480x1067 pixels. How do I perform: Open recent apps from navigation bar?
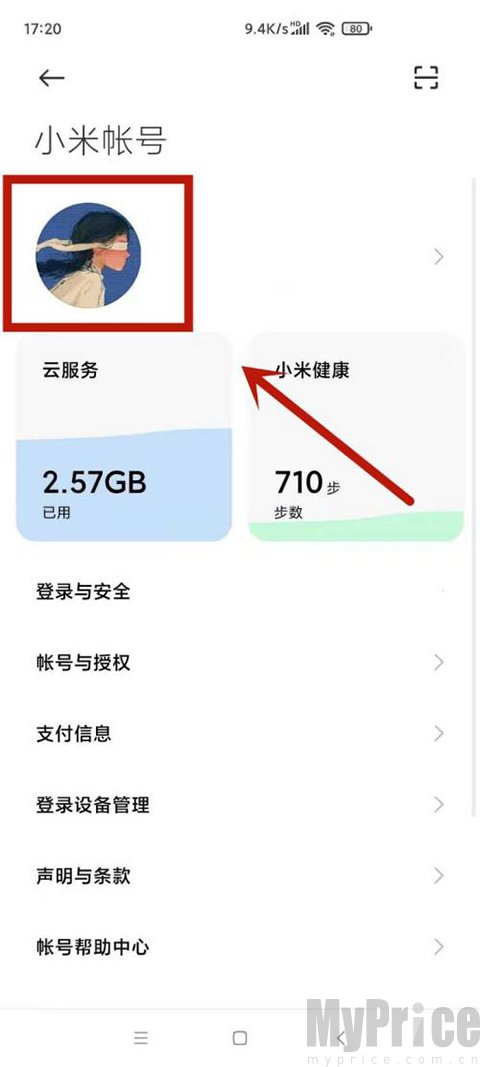(141, 1037)
